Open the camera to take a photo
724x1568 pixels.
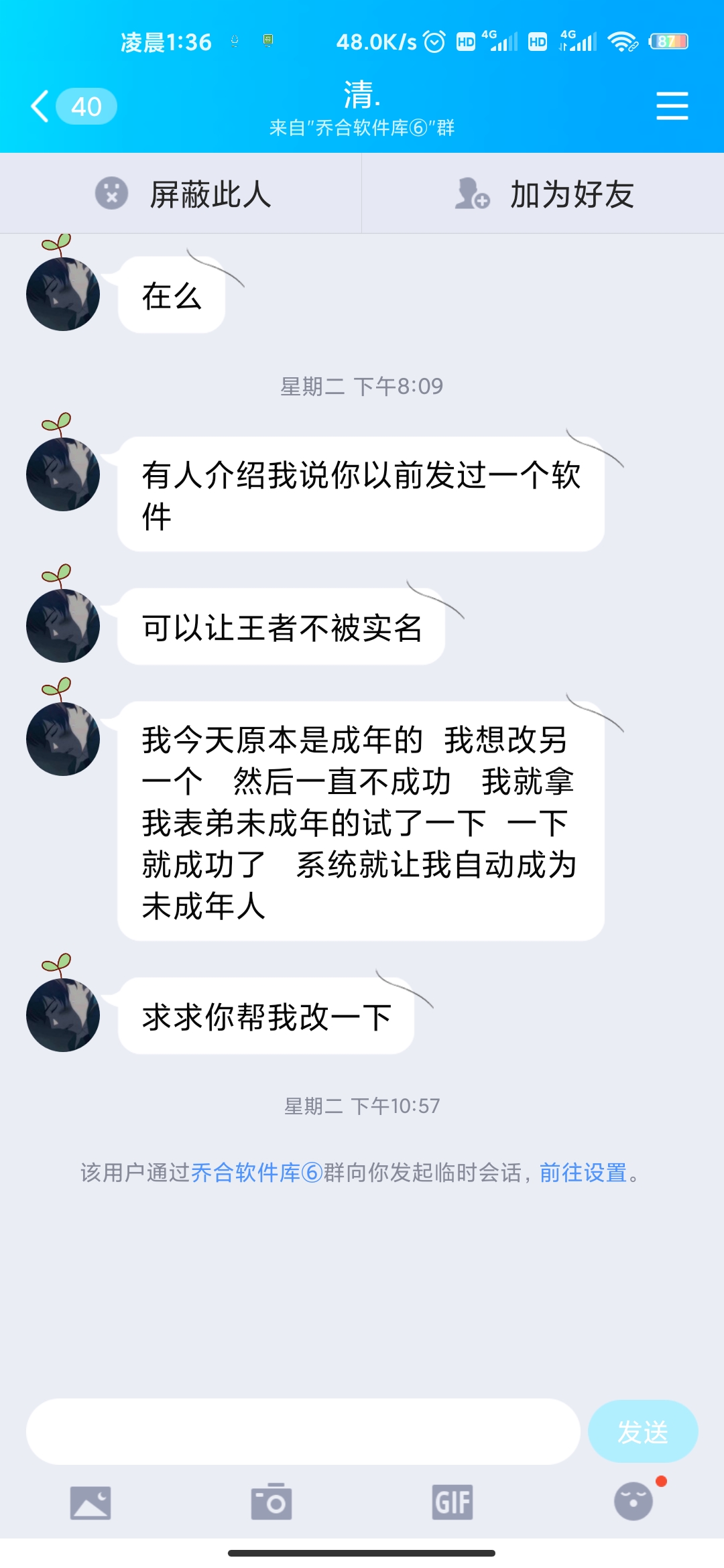pyautogui.click(x=271, y=1502)
